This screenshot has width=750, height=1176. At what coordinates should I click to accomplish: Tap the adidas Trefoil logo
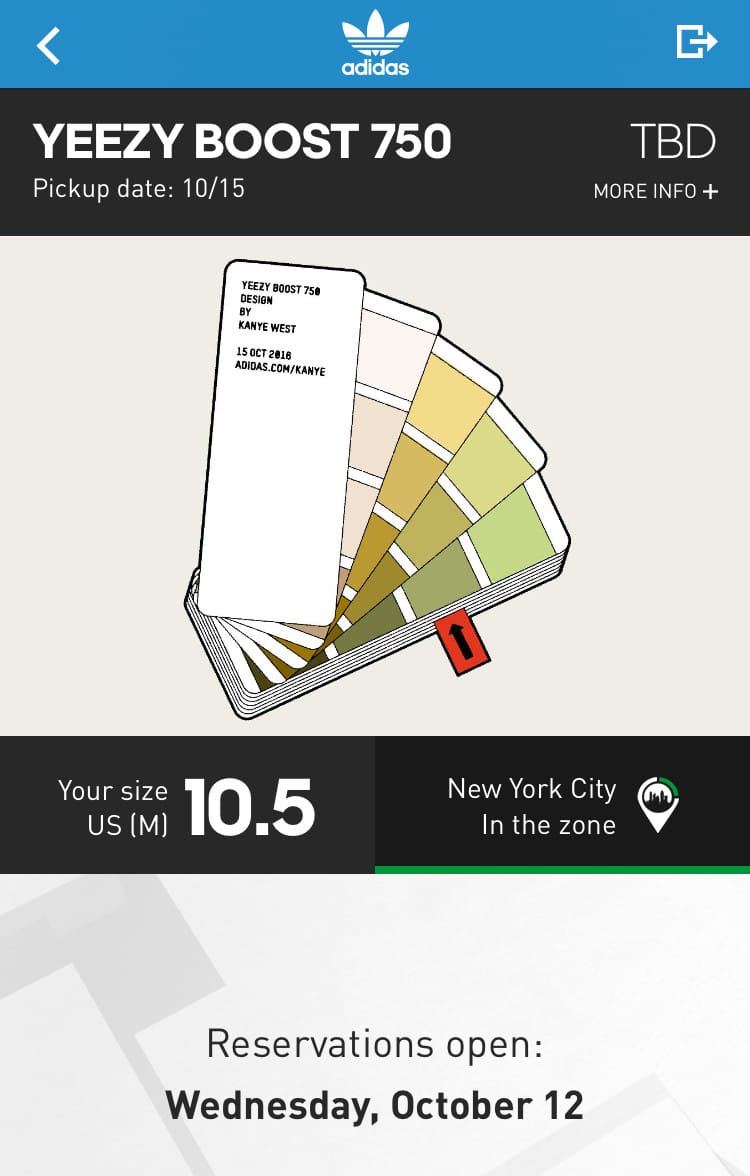click(375, 42)
